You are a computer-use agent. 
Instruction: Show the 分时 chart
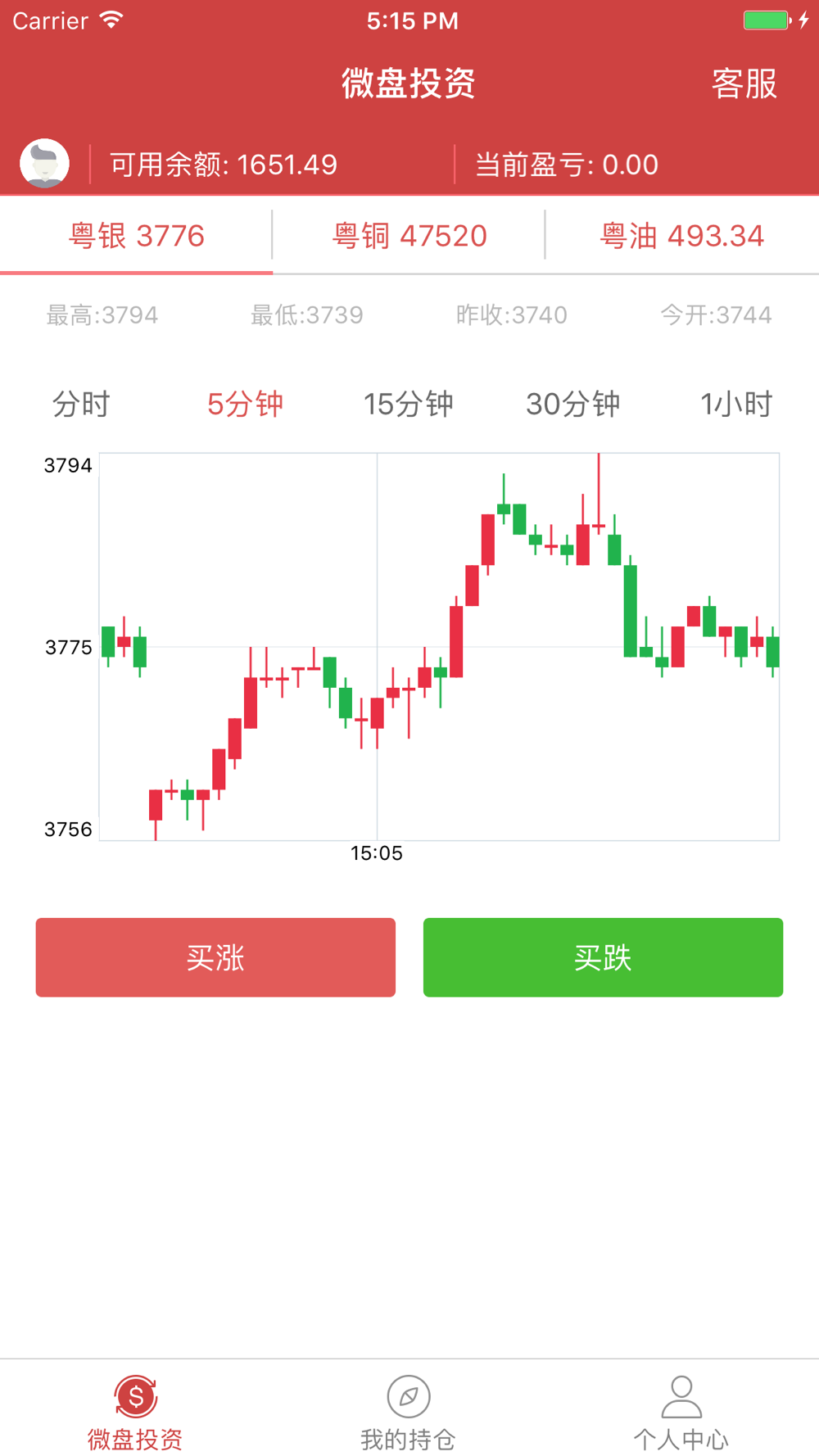click(x=81, y=404)
